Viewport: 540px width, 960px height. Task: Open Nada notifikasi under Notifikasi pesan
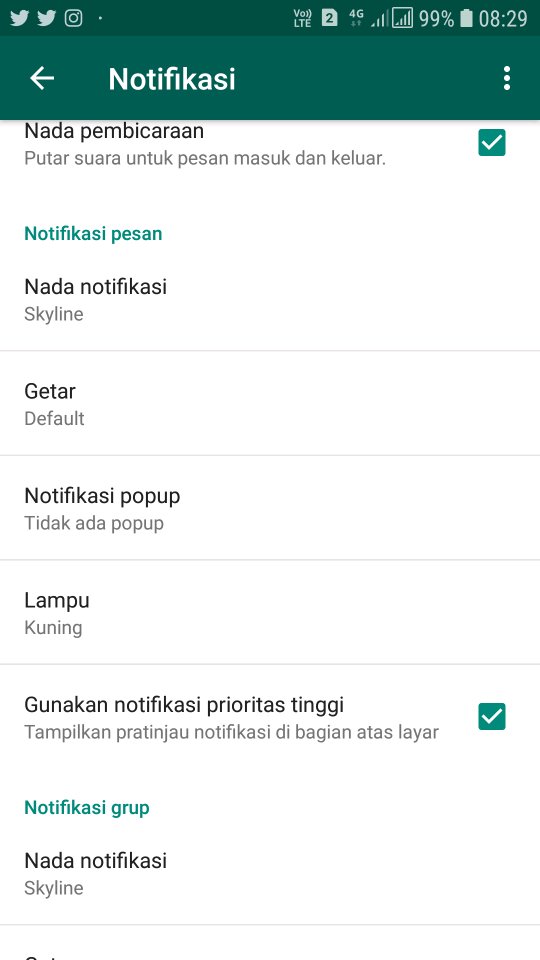(x=270, y=300)
